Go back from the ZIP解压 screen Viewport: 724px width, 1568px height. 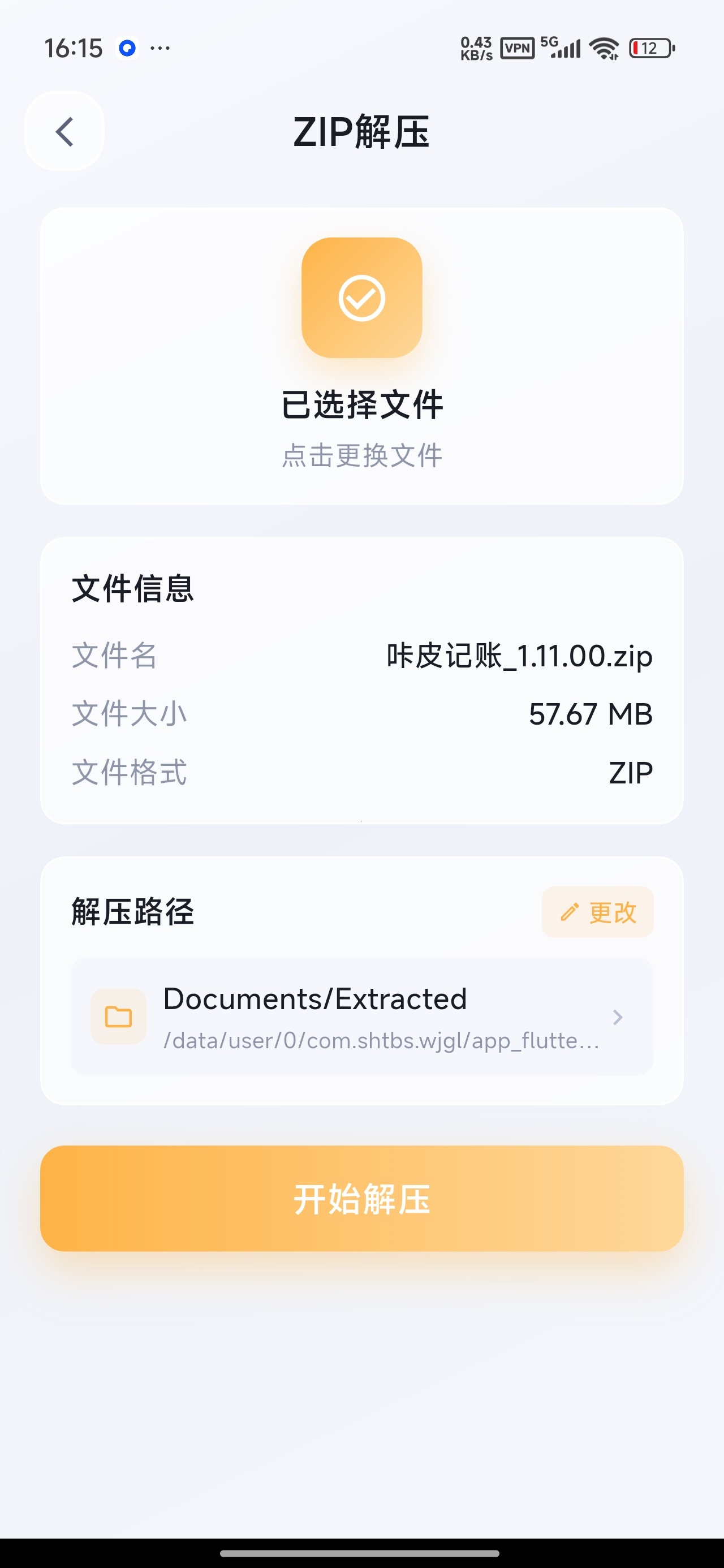(x=64, y=131)
